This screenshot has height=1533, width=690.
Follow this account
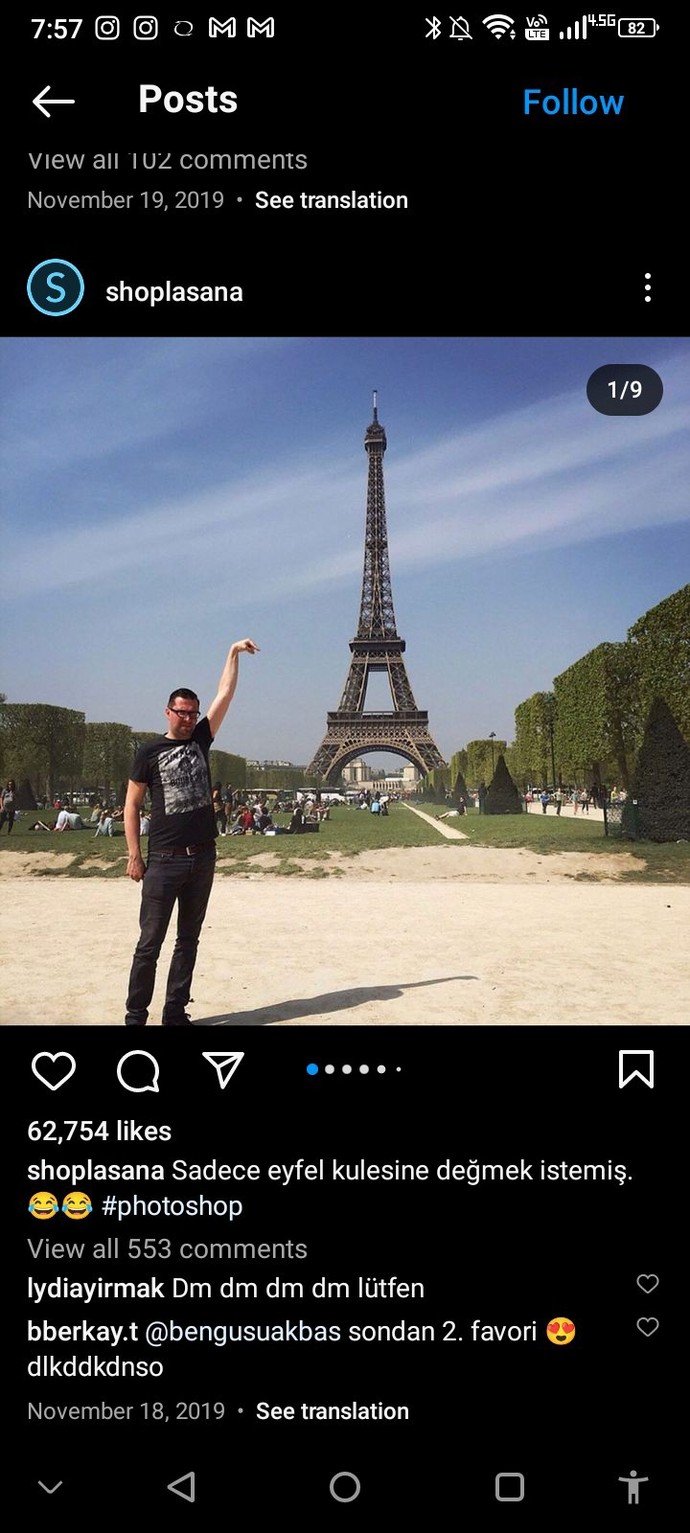[573, 102]
